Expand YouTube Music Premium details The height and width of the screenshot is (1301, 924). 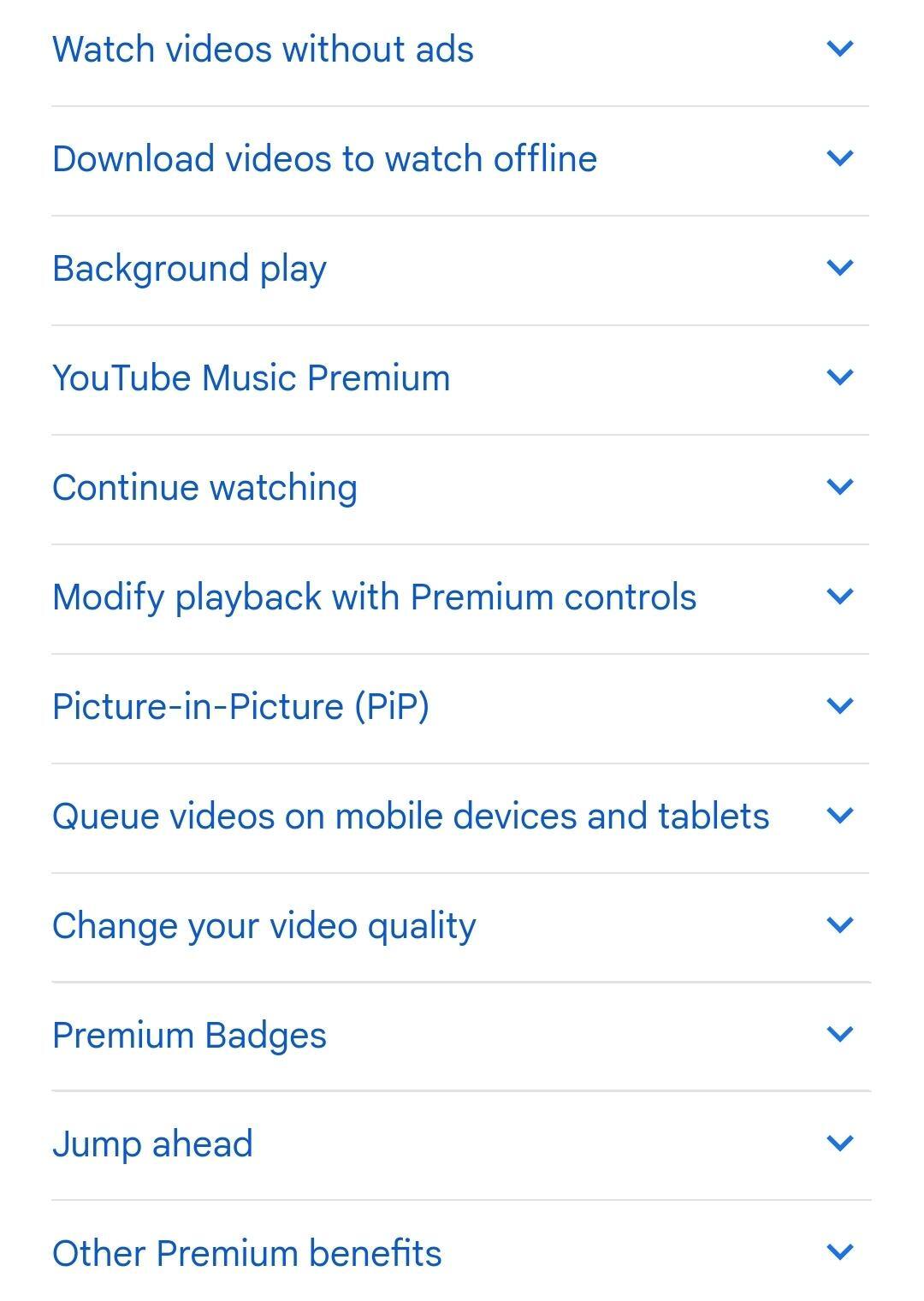pyautogui.click(x=251, y=378)
